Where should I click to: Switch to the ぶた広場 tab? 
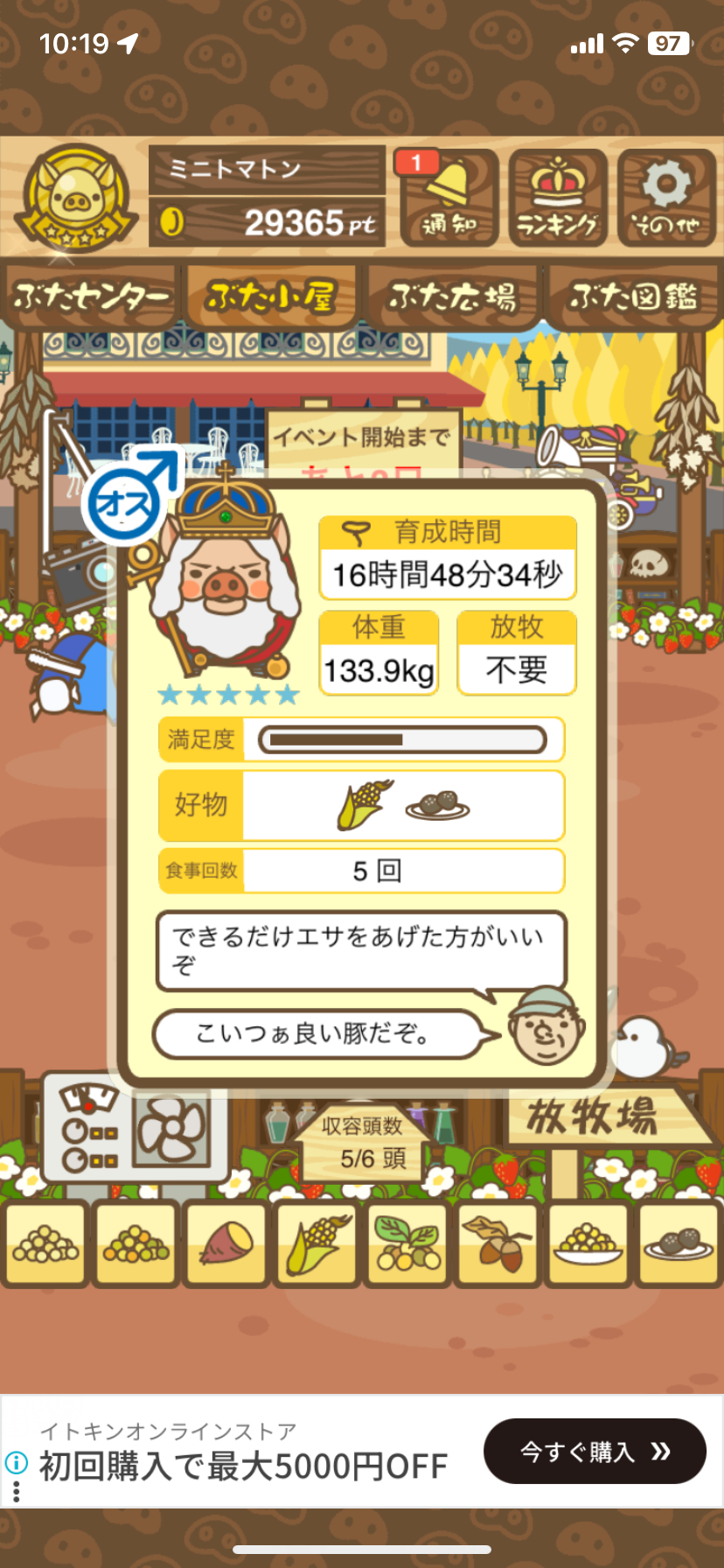(x=452, y=297)
